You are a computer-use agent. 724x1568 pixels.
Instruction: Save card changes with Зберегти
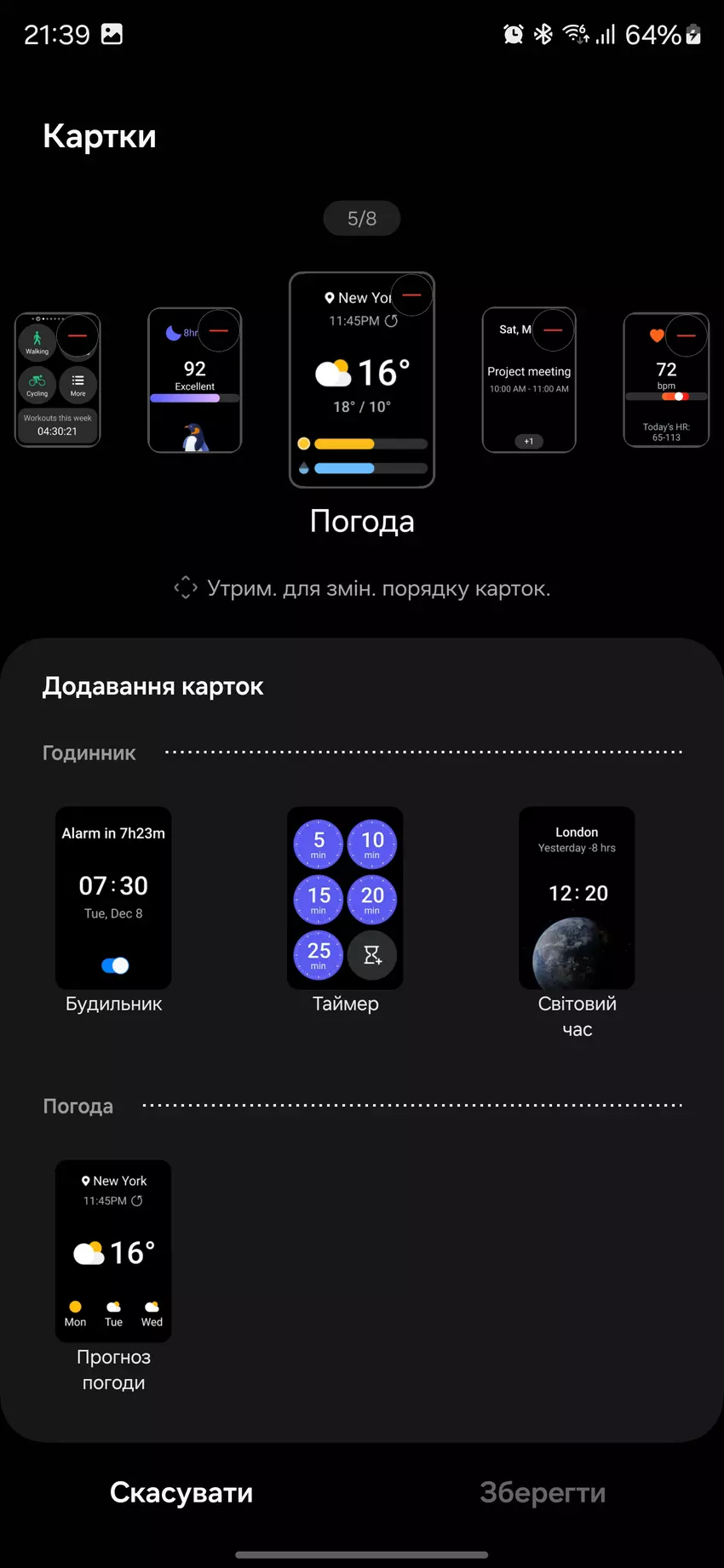pos(543,1492)
